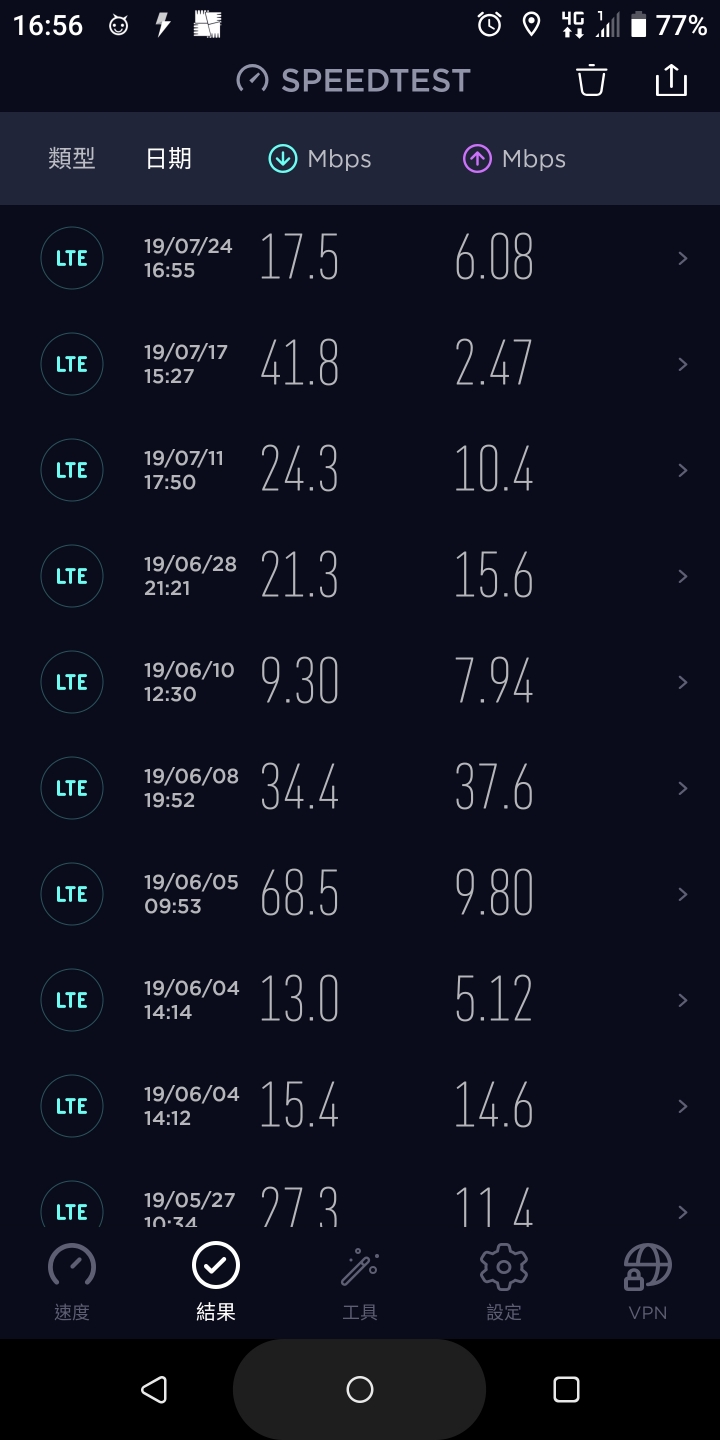Viewport: 720px width, 1440px height.
Task: Tap the system back button
Action: (x=154, y=1389)
